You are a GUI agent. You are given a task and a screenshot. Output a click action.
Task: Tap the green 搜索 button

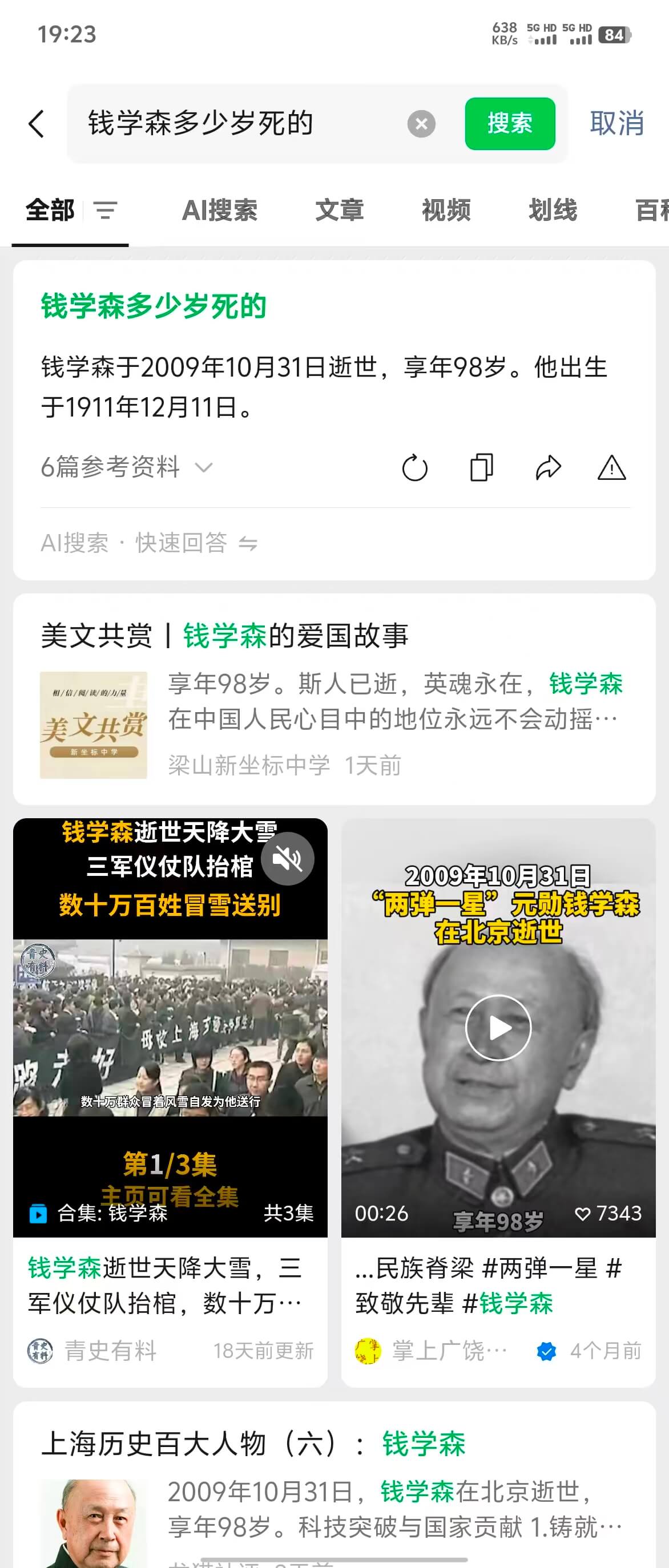[510, 124]
